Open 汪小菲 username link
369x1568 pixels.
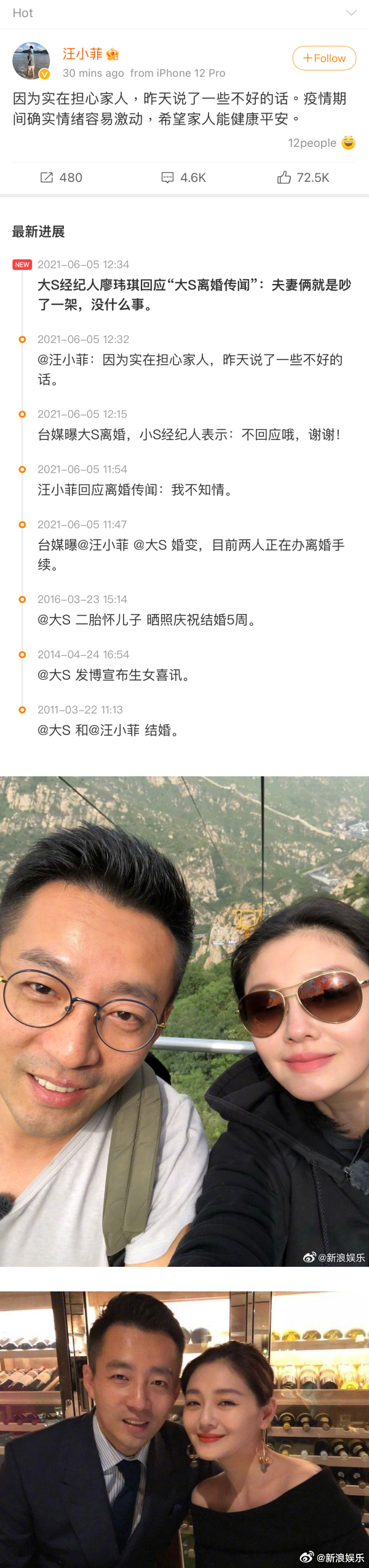pyautogui.click(x=82, y=54)
